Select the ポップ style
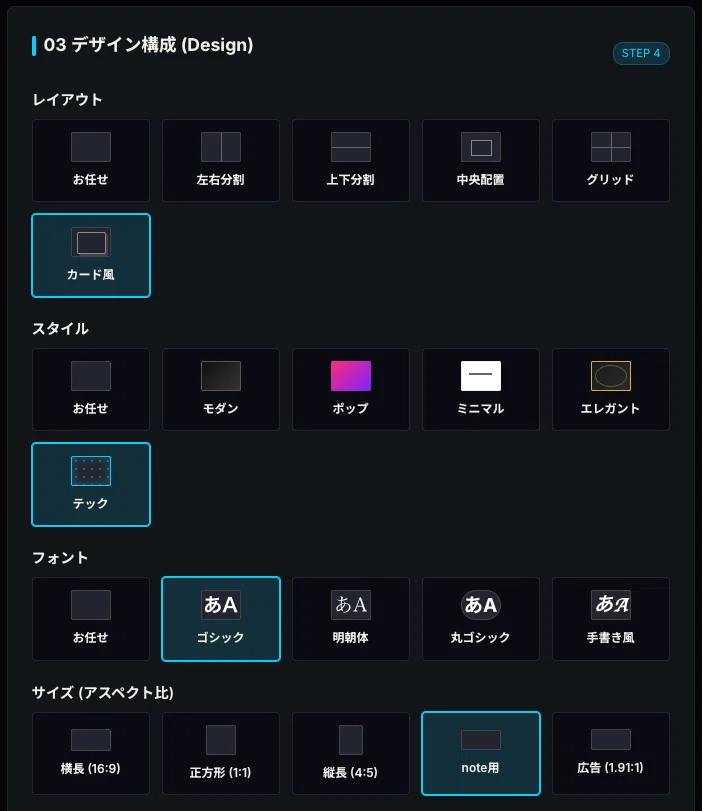 351,389
